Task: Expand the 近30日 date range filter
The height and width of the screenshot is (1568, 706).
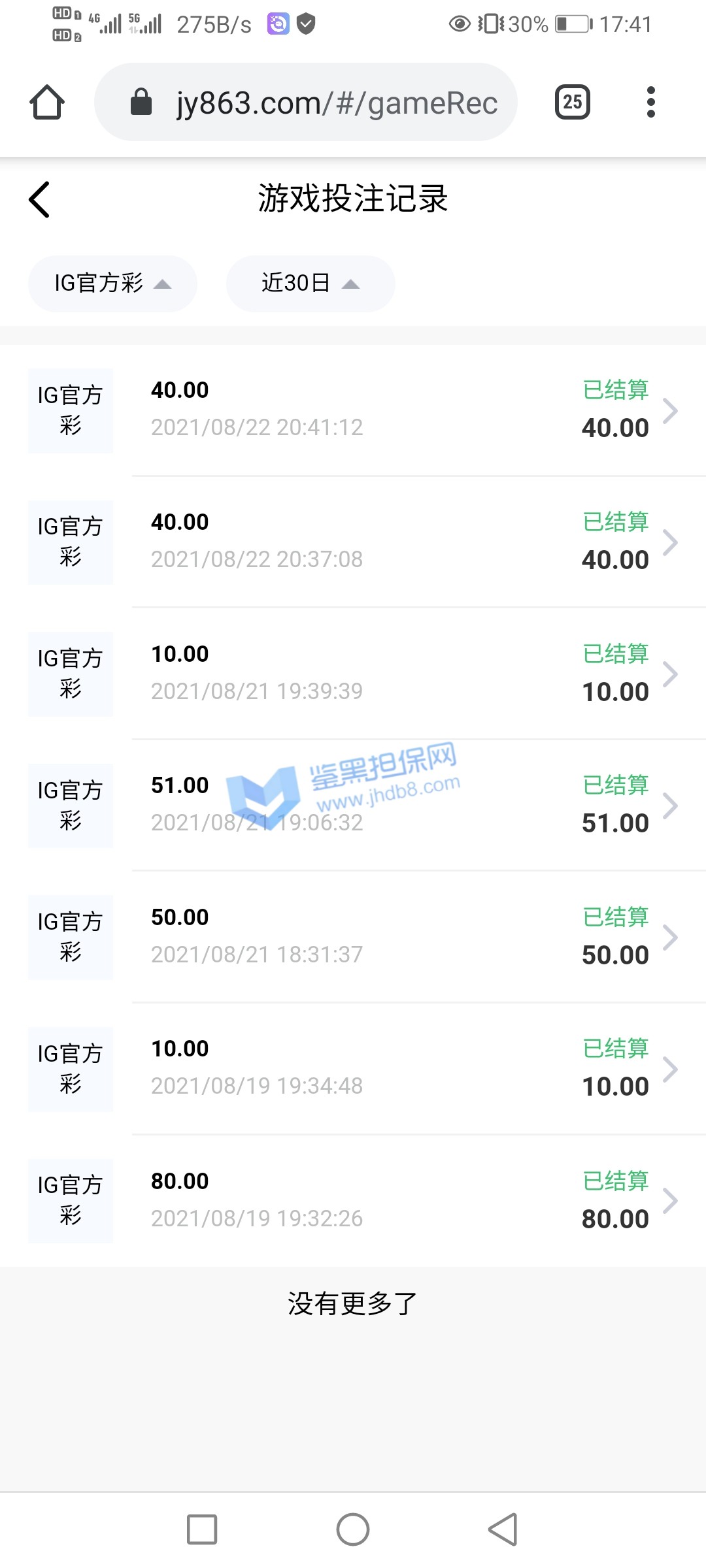Action: pos(310,284)
